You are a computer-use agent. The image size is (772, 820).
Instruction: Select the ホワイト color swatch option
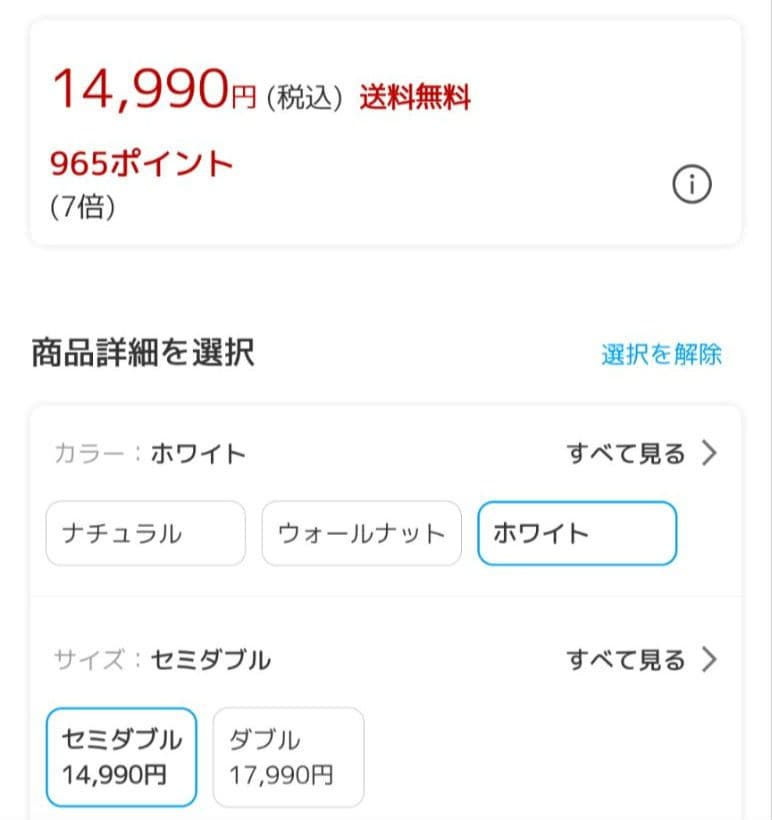tap(576, 533)
